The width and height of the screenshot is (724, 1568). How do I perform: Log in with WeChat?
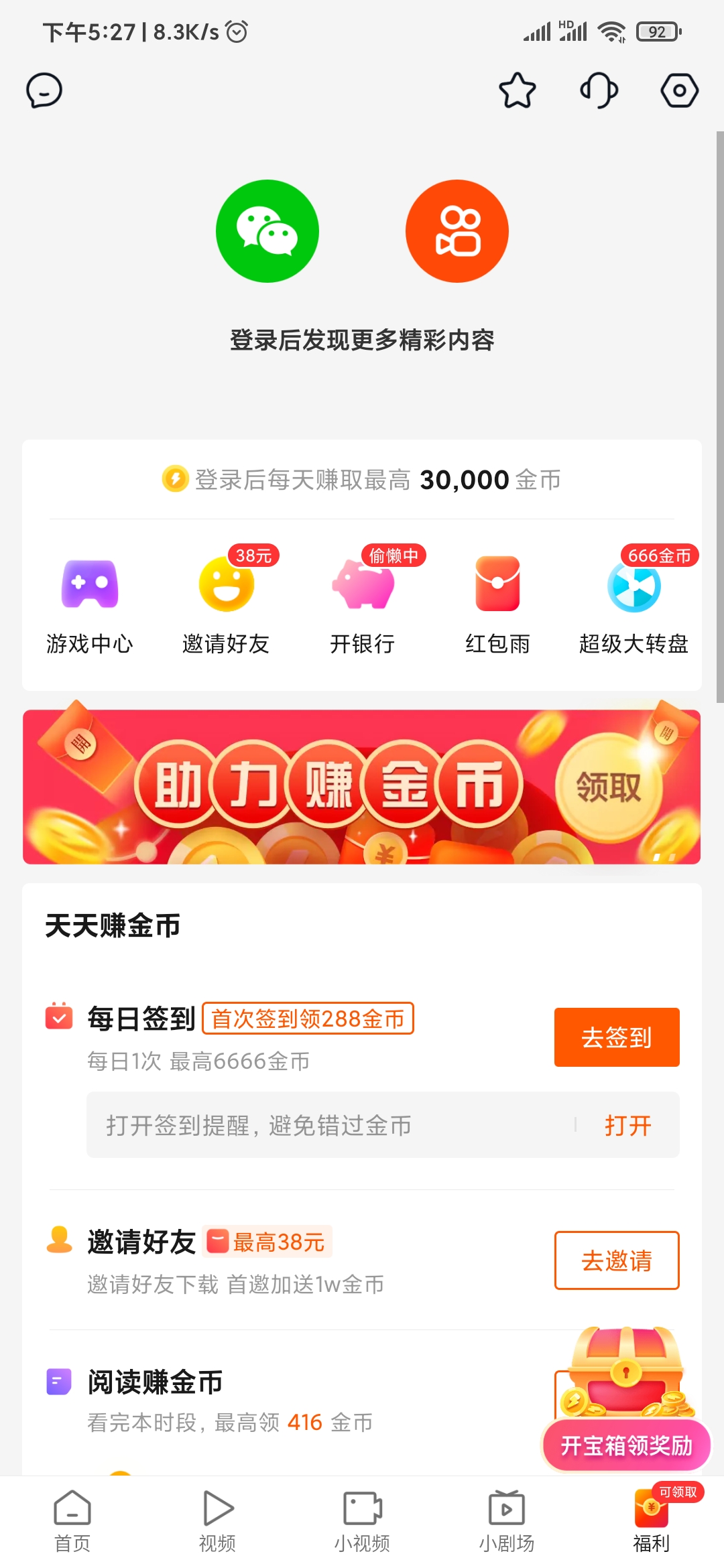267,231
